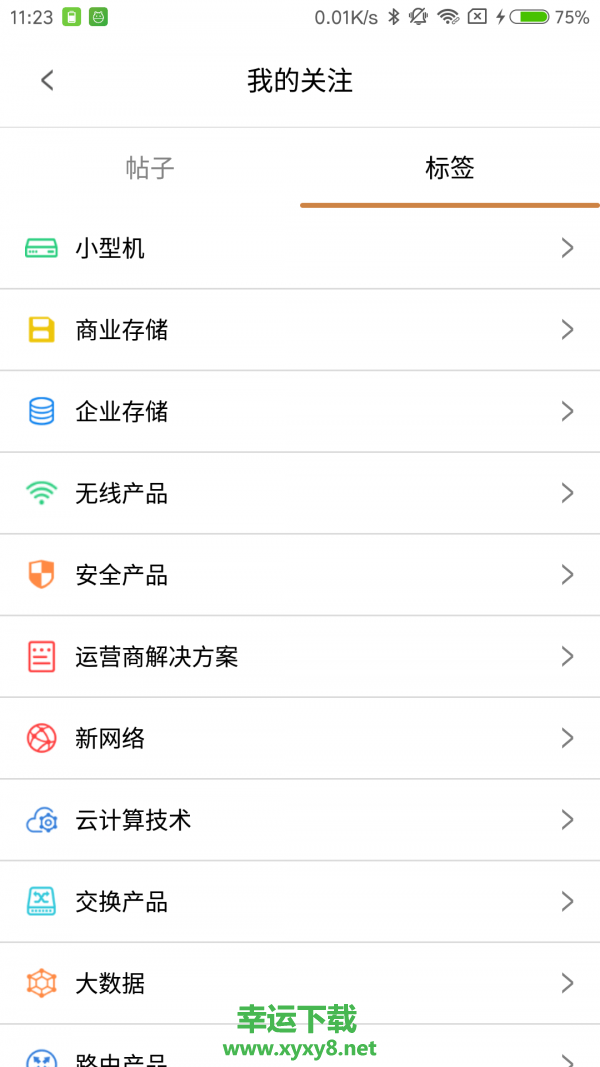Open 运营商解决方案 tag
600x1067 pixels.
coord(300,657)
